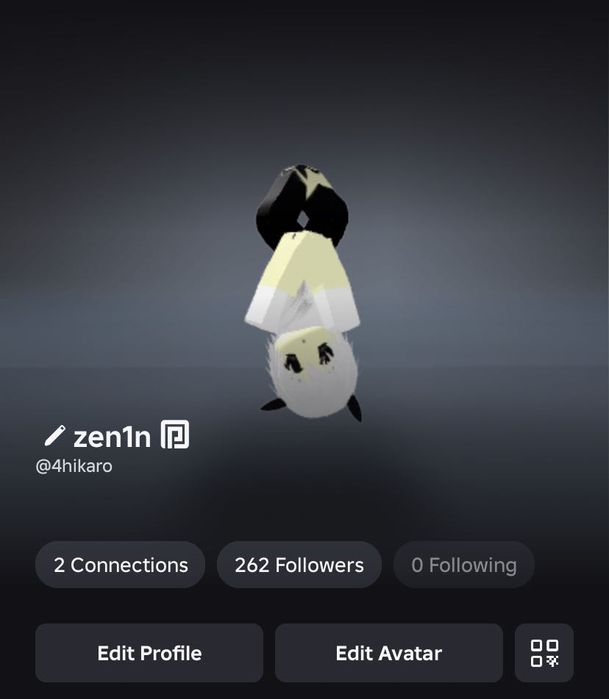Image resolution: width=609 pixels, height=699 pixels.
Task: Open the 0 Following list
Action: point(464,565)
